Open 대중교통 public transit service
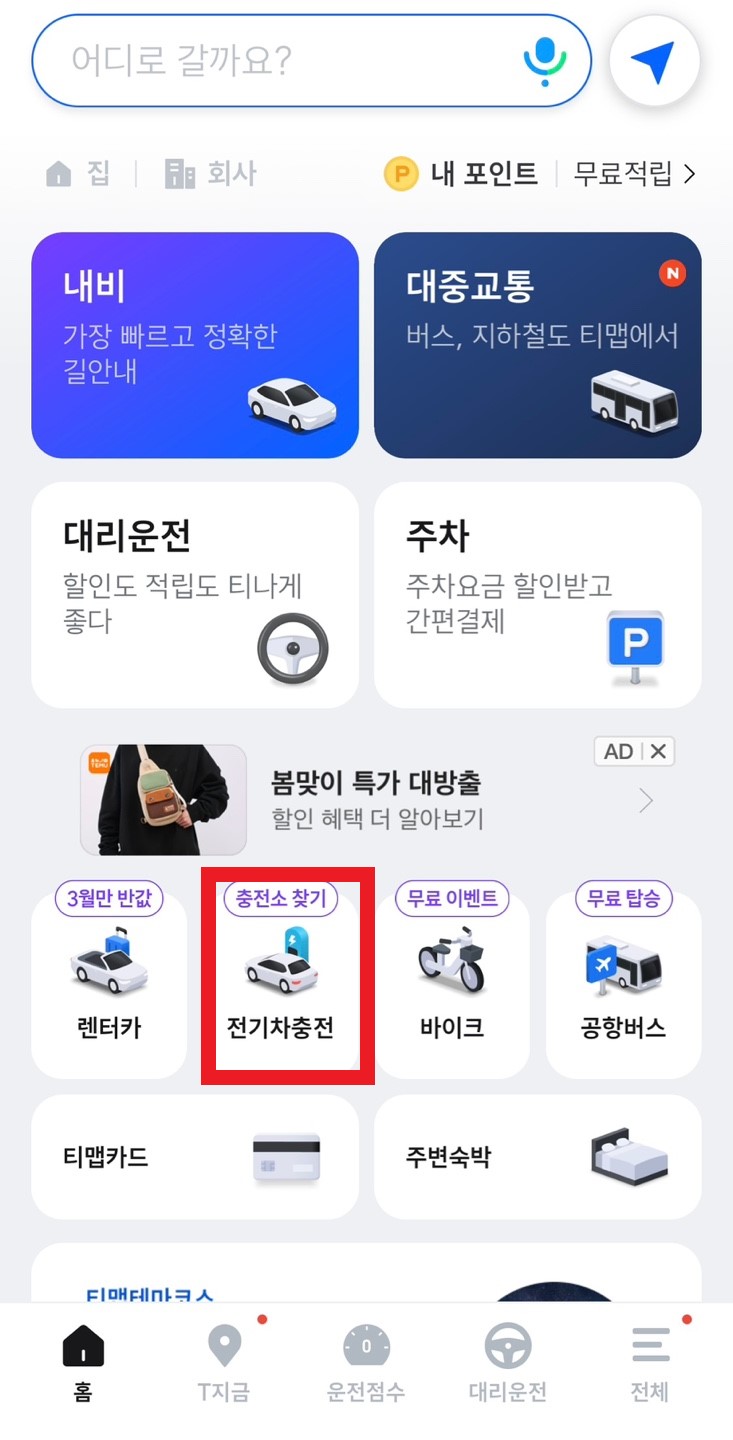The image size is (733, 1440). [537, 345]
